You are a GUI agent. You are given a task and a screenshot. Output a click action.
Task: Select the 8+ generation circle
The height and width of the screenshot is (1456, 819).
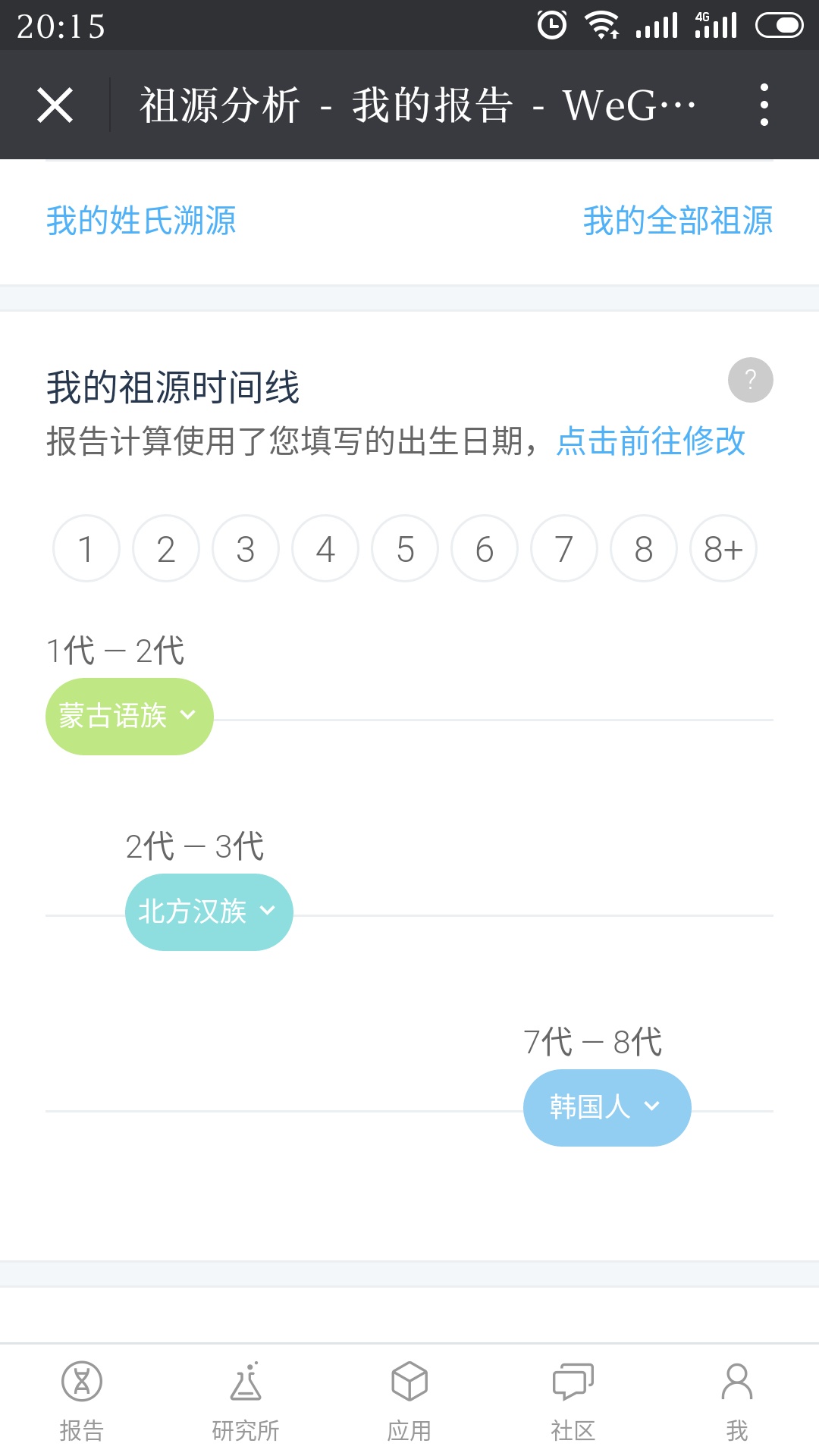click(723, 548)
